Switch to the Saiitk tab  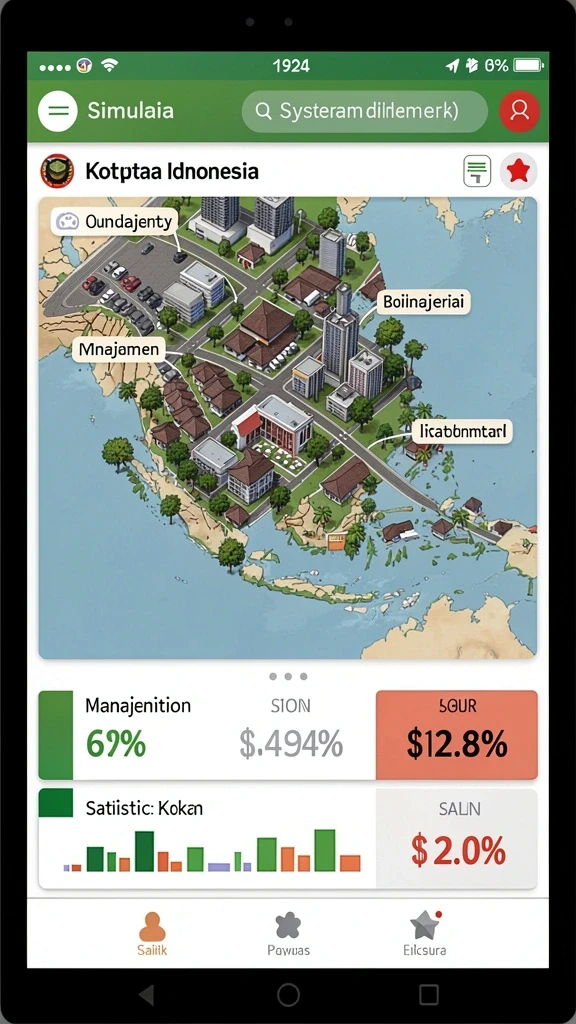[x=152, y=934]
